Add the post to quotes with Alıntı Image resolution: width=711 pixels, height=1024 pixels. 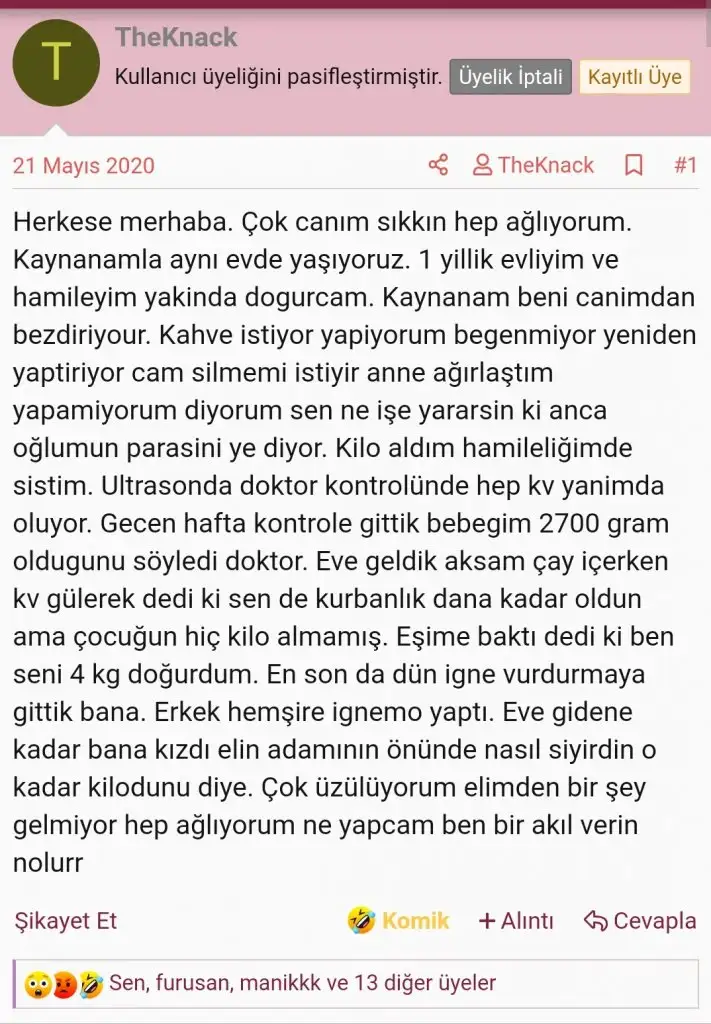(x=516, y=920)
